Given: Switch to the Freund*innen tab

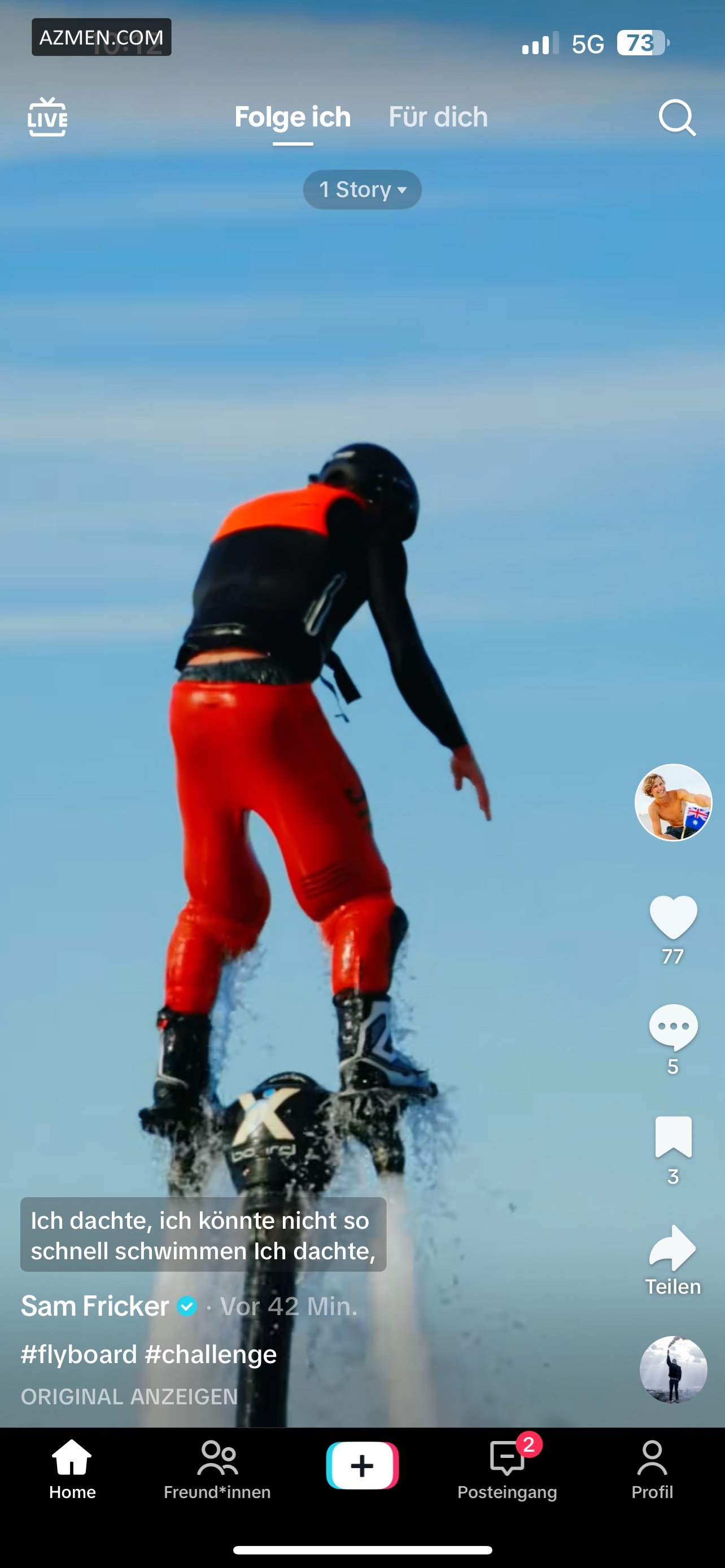Looking at the screenshot, I should click(x=217, y=1469).
